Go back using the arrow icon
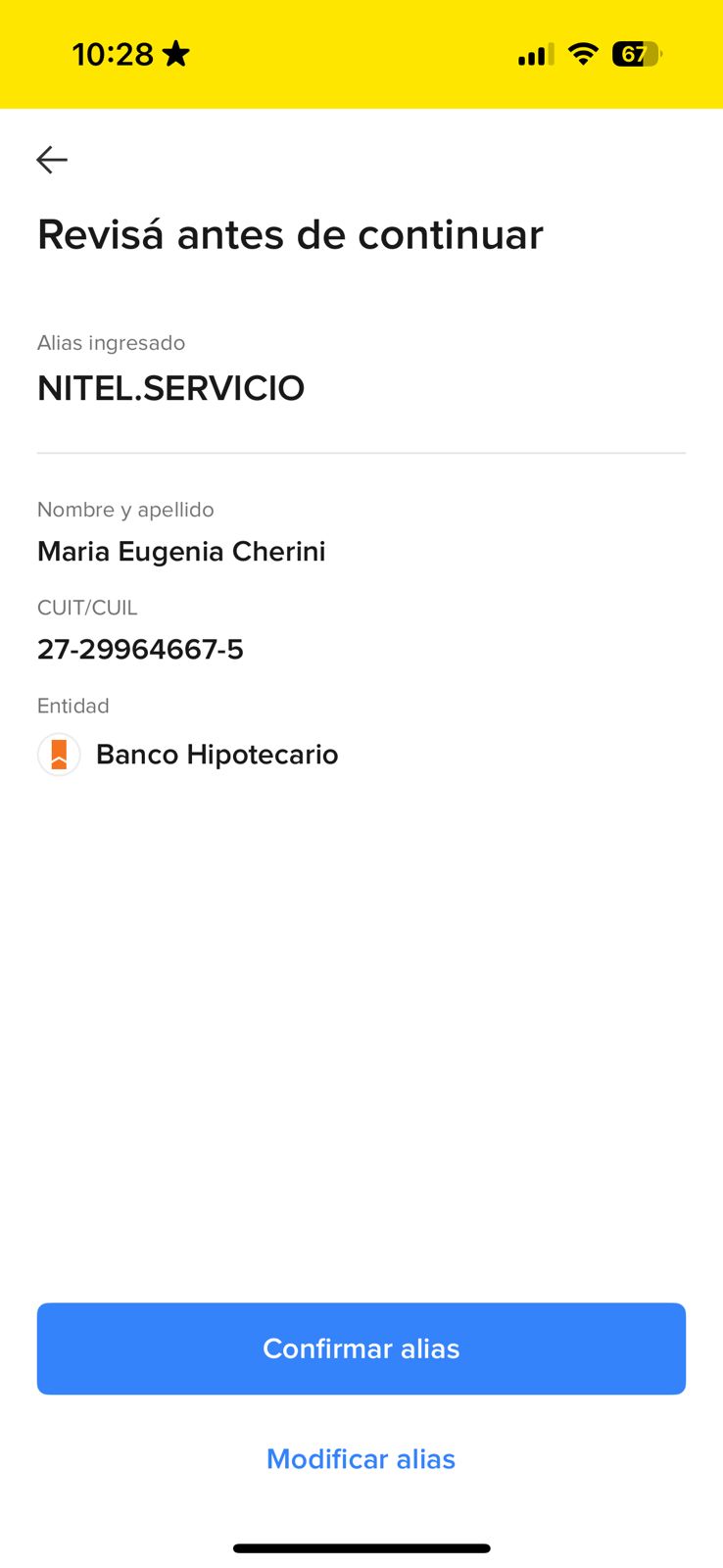The width and height of the screenshot is (723, 1568). (x=52, y=160)
